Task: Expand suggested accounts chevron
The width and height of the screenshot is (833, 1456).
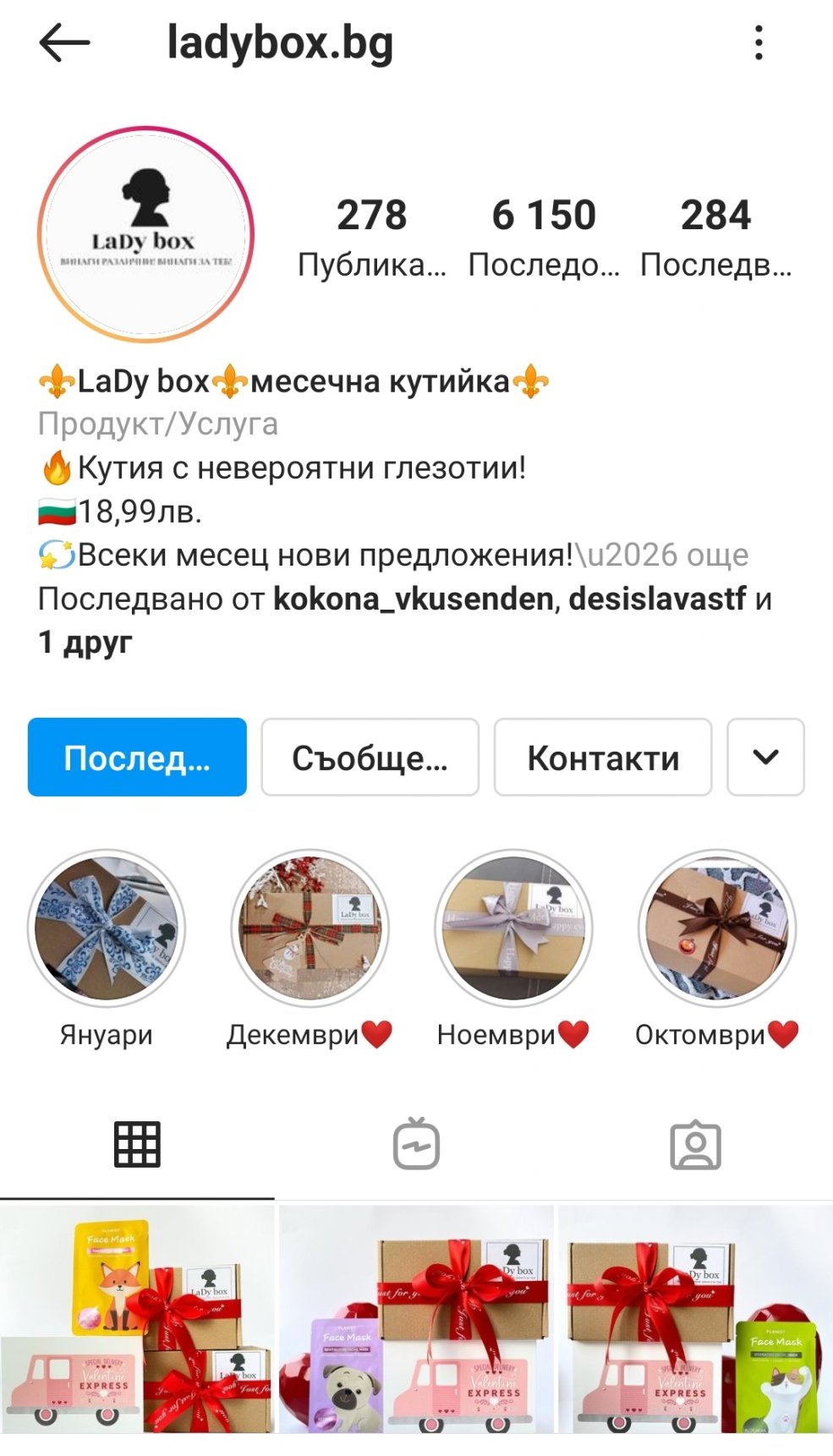Action: click(765, 758)
